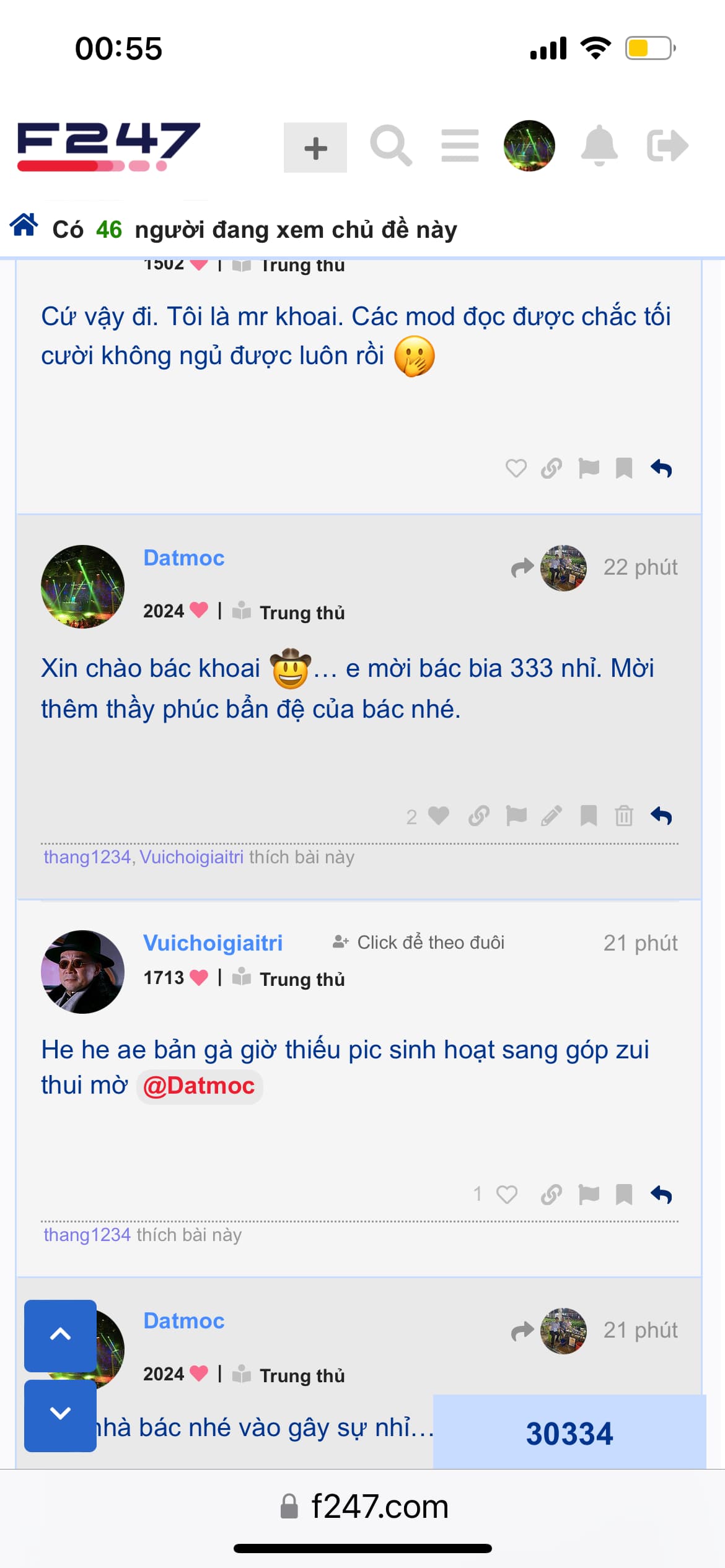Bookmark Vuichoigiaitri's post
Image resolution: width=725 pixels, height=1568 pixels.
[x=624, y=1194]
